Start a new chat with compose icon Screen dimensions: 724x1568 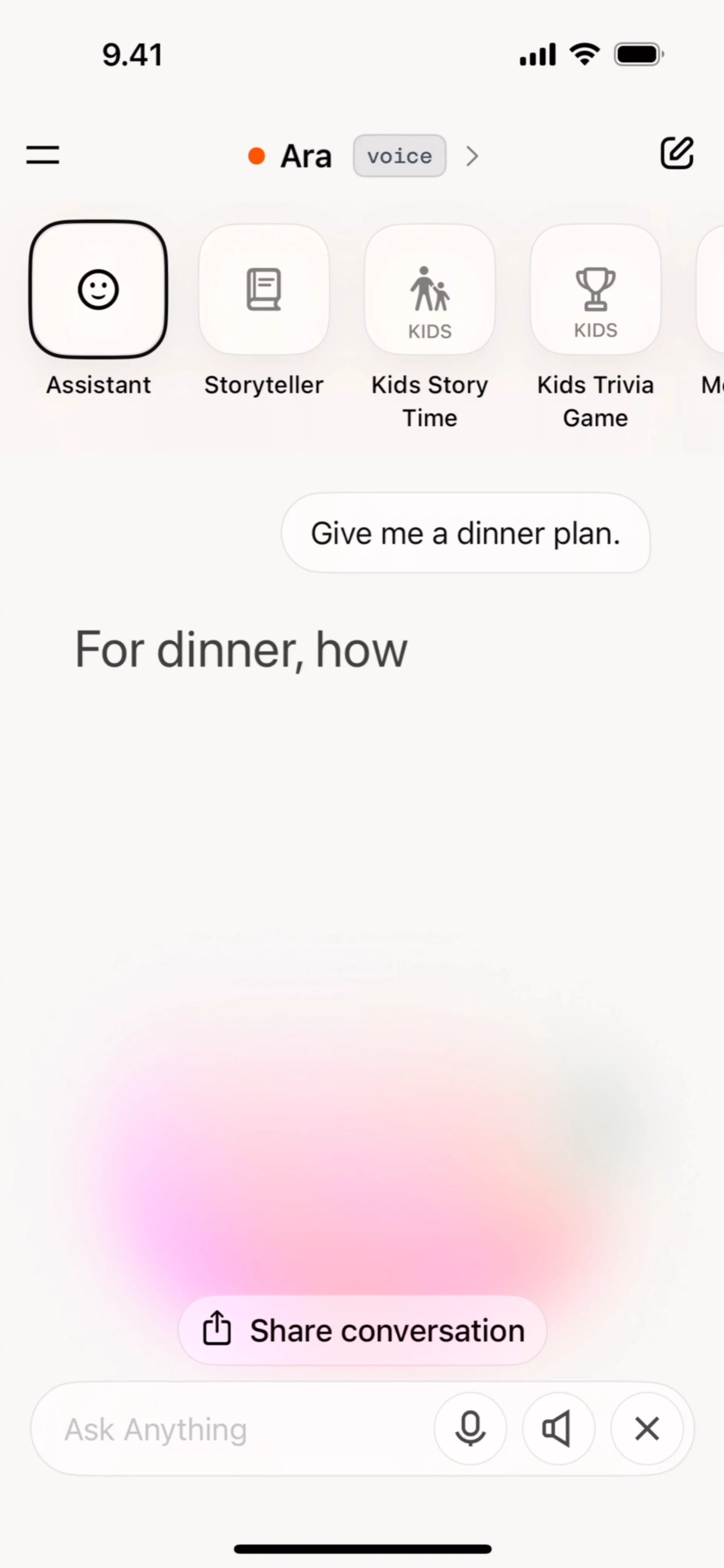tap(676, 153)
